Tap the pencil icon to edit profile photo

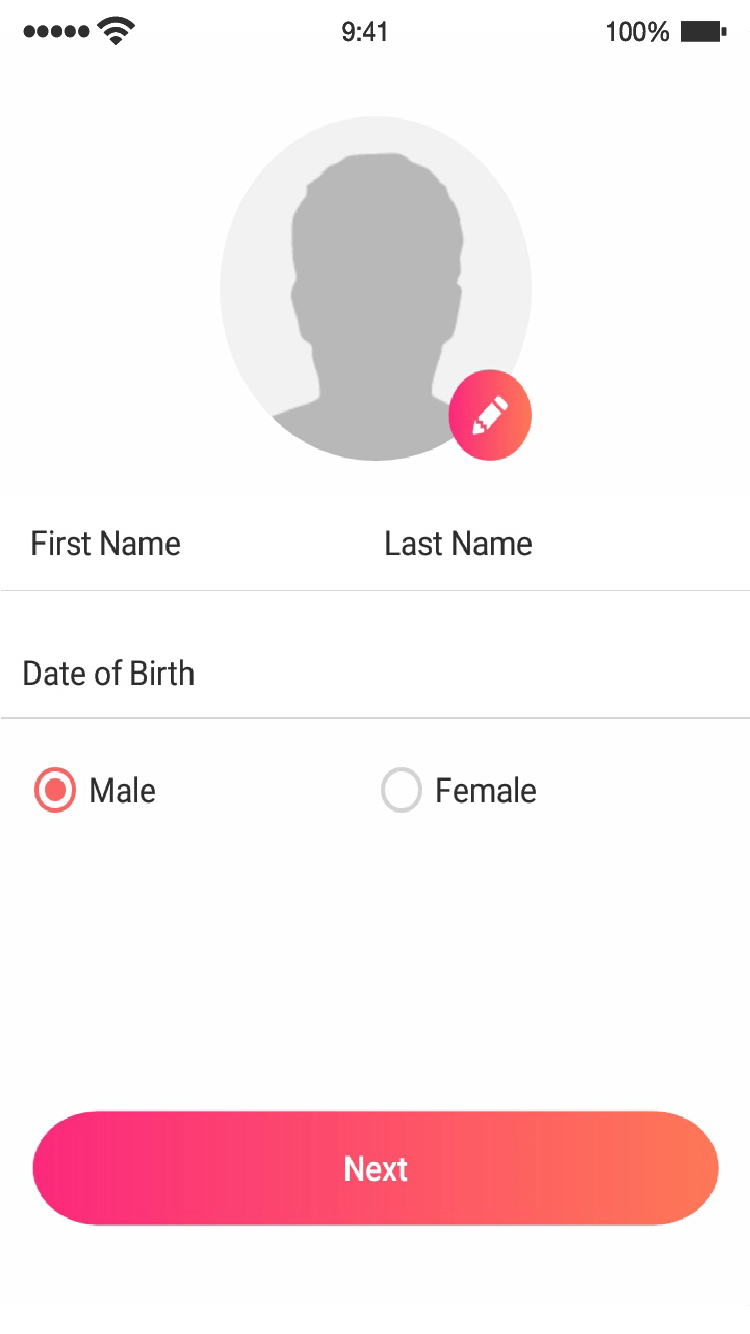(490, 416)
